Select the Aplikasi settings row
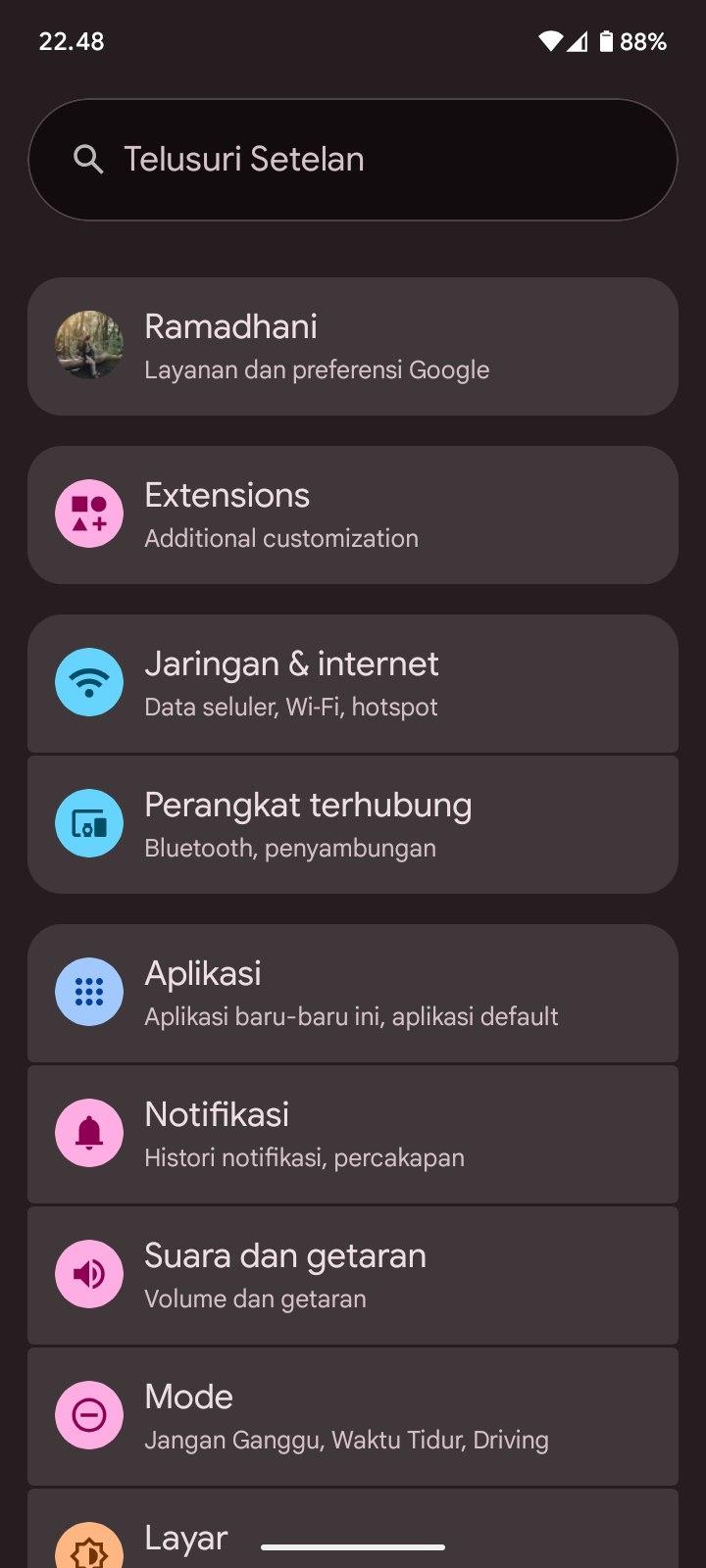 click(x=353, y=994)
